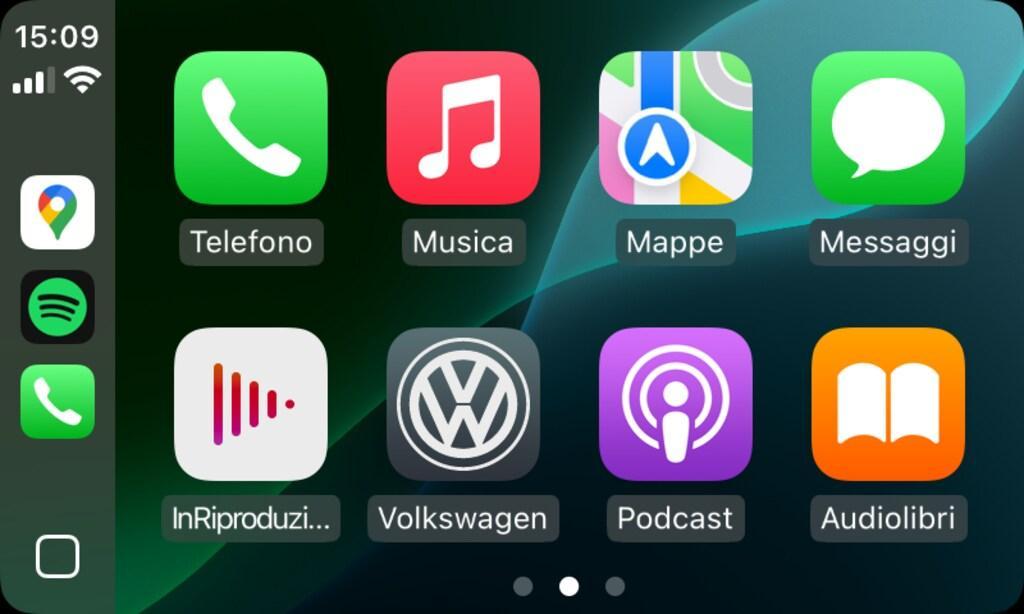This screenshot has width=1024, height=614.
Task: Go to the first home screen page dot
Action: tap(523, 586)
